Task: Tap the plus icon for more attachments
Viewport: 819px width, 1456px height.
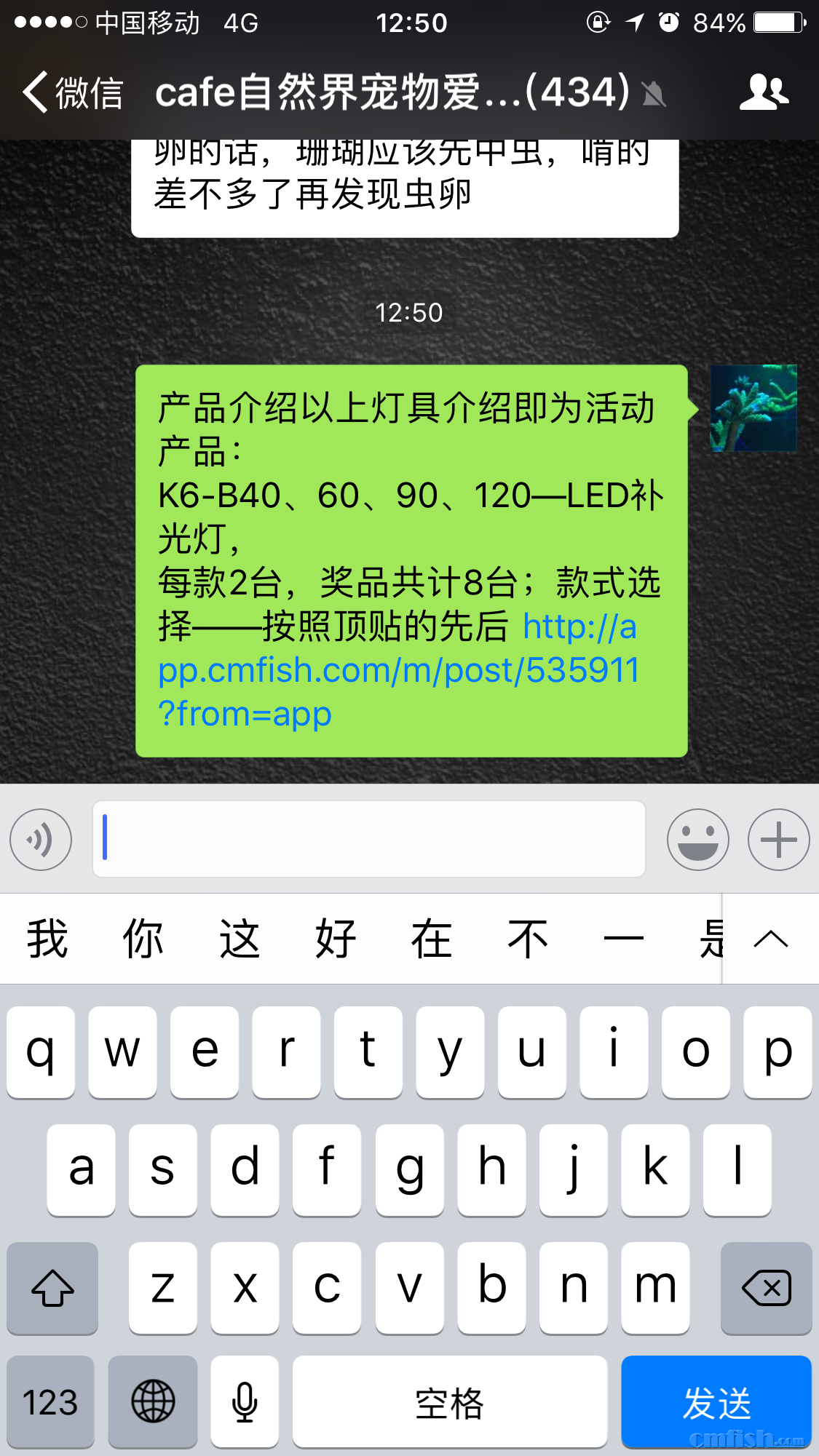Action: [x=778, y=839]
